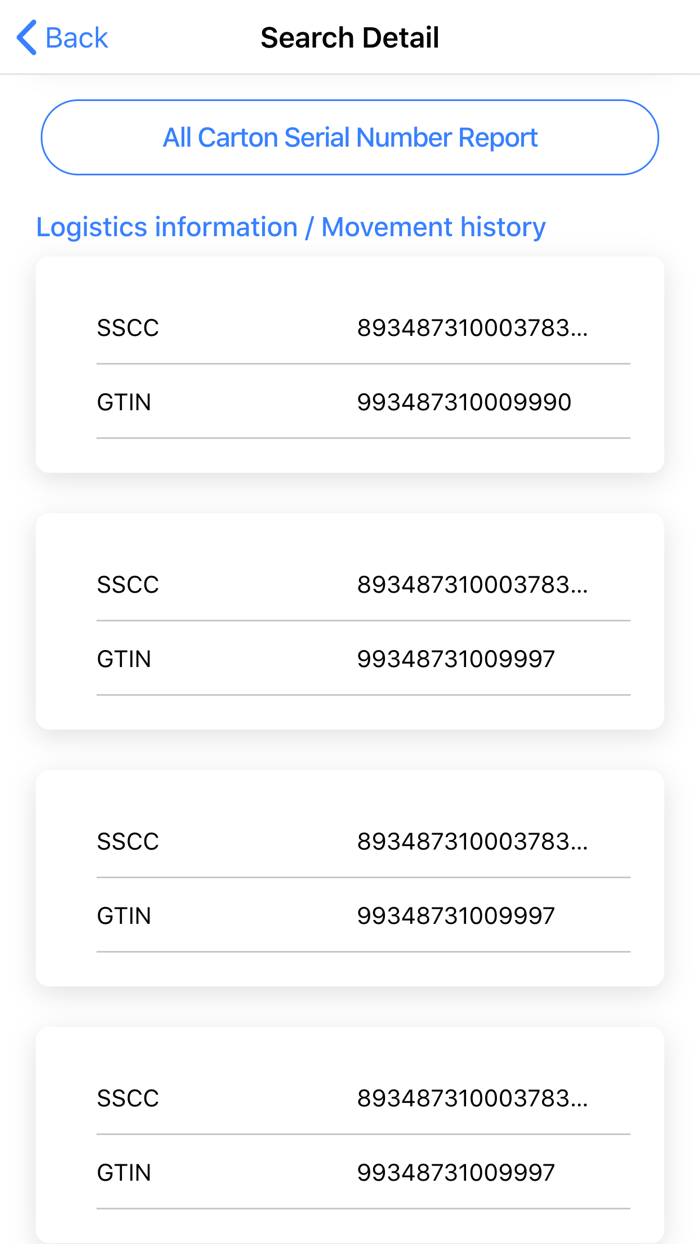Image resolution: width=700 pixels, height=1244 pixels.
Task: Go back to the previous screen
Action: tap(62, 38)
